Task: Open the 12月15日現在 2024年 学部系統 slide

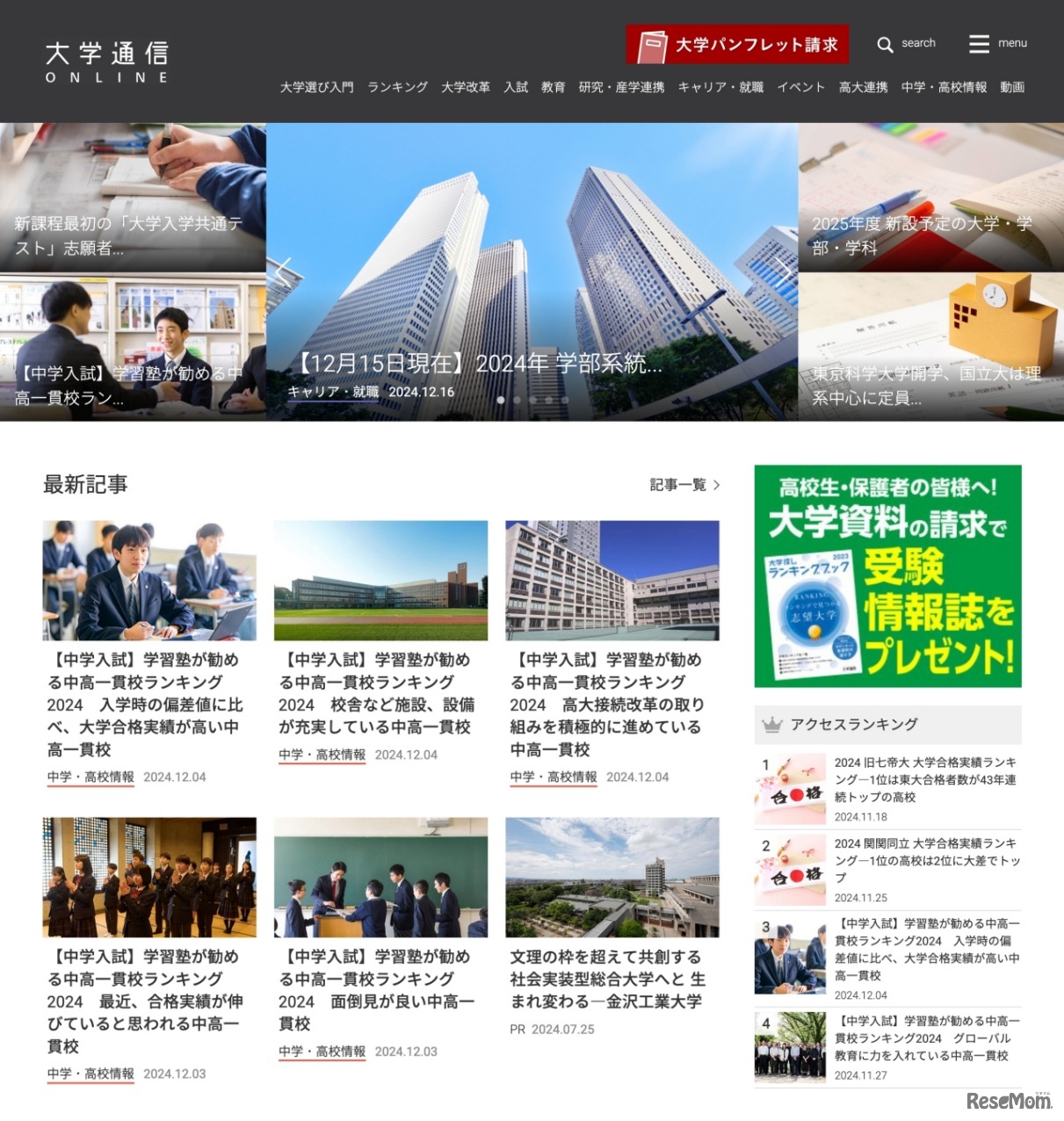Action: point(479,364)
